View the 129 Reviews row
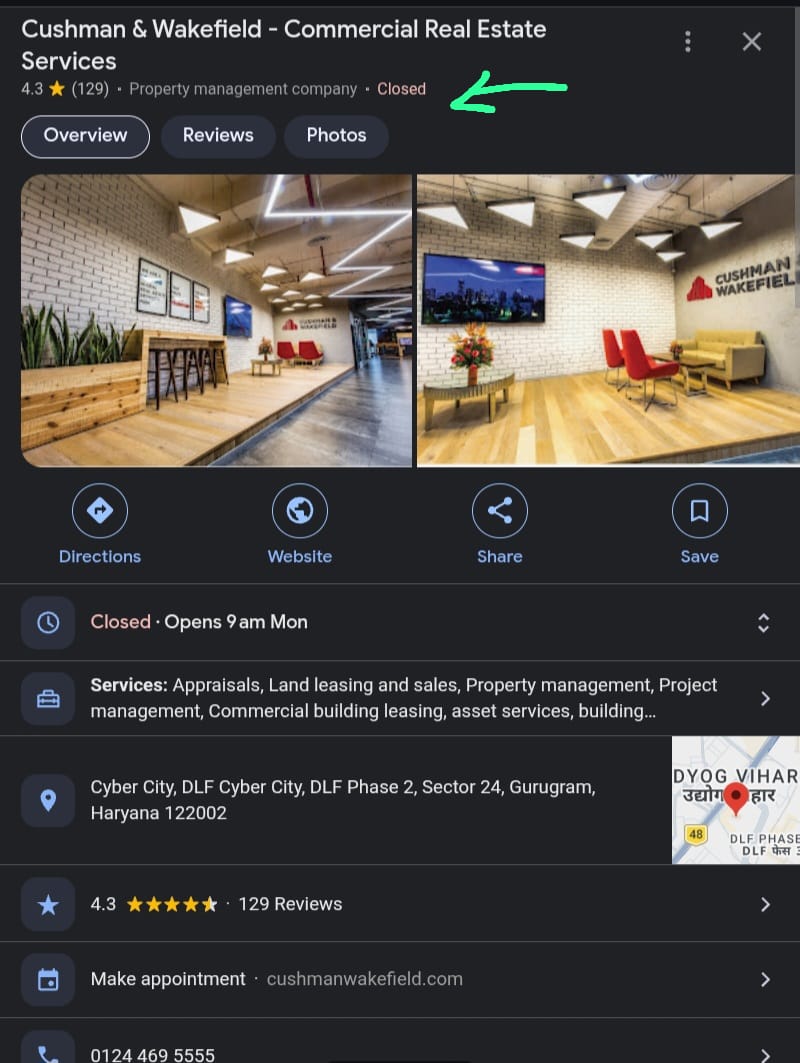Screen dimensions: 800x1063 (400, 904)
